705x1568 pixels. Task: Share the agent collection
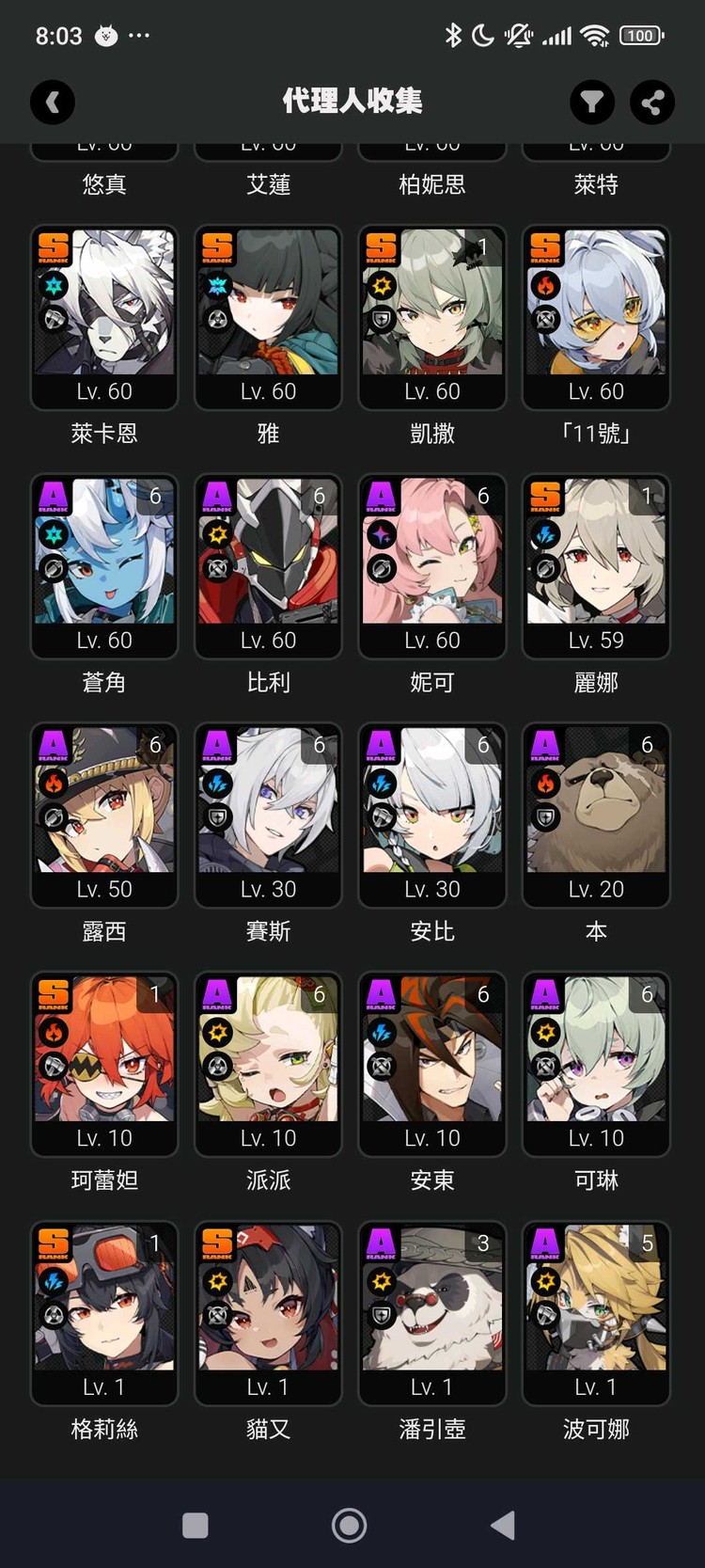[652, 102]
